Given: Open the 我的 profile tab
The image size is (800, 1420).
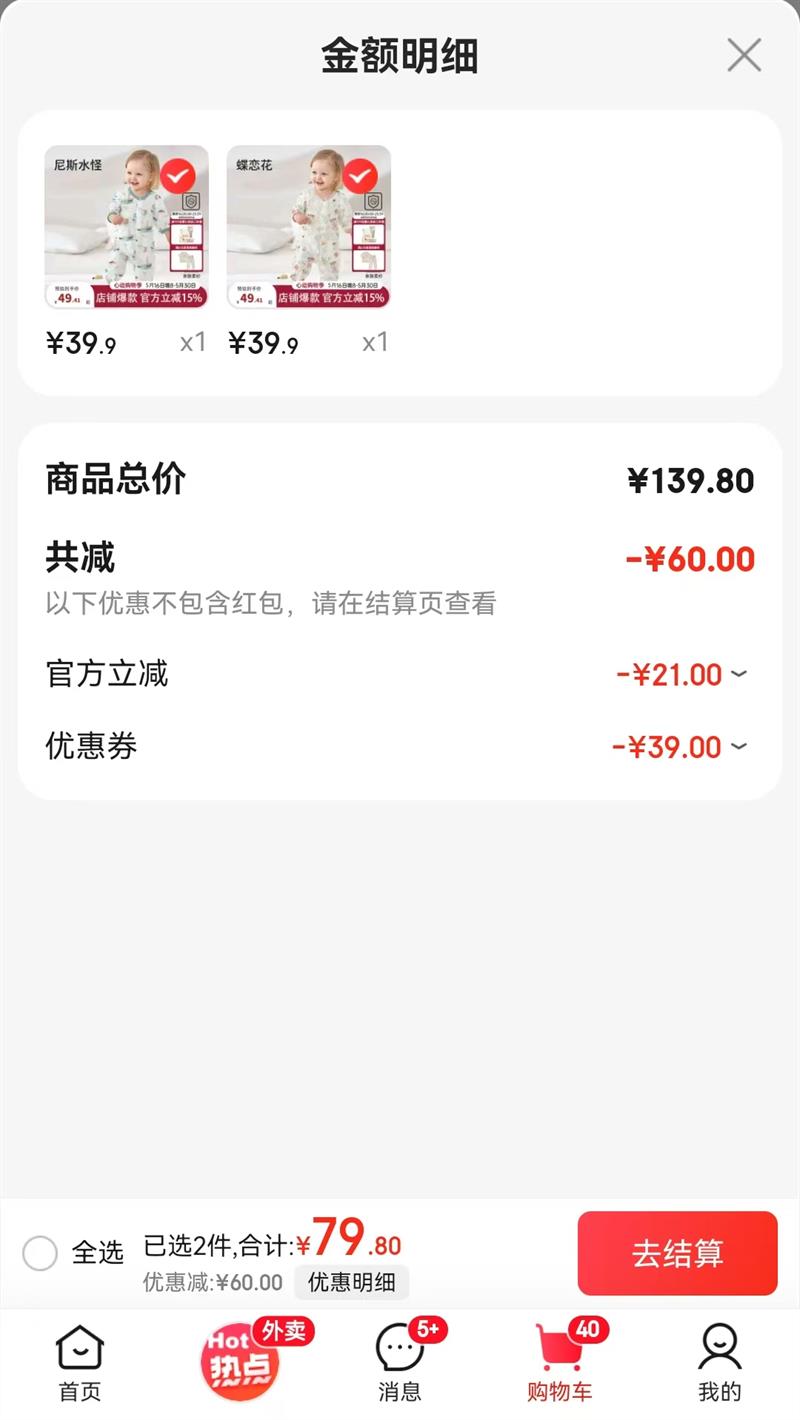Looking at the screenshot, I should pos(720,1364).
